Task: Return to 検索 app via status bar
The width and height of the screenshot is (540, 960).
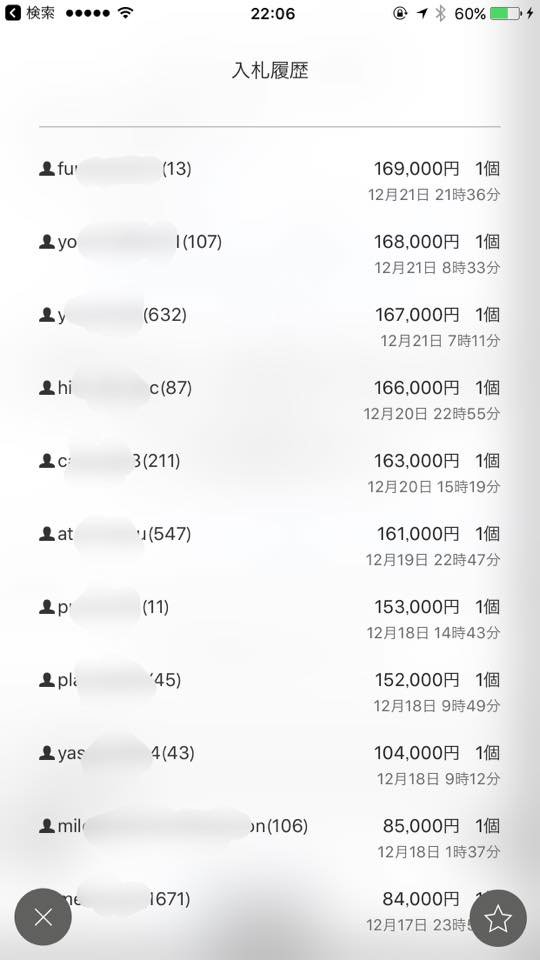Action: click(x=30, y=13)
